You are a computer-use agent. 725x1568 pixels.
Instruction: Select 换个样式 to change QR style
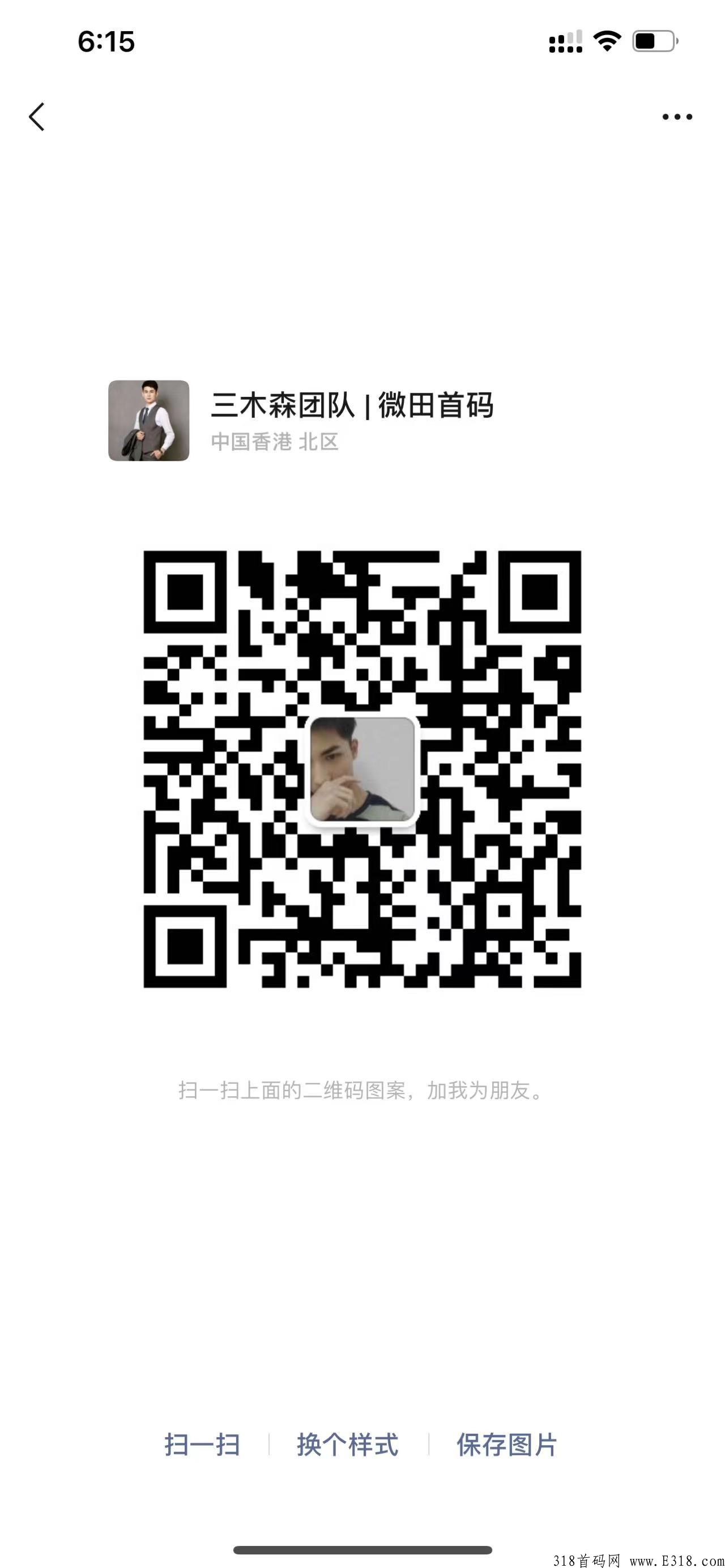point(348,1445)
